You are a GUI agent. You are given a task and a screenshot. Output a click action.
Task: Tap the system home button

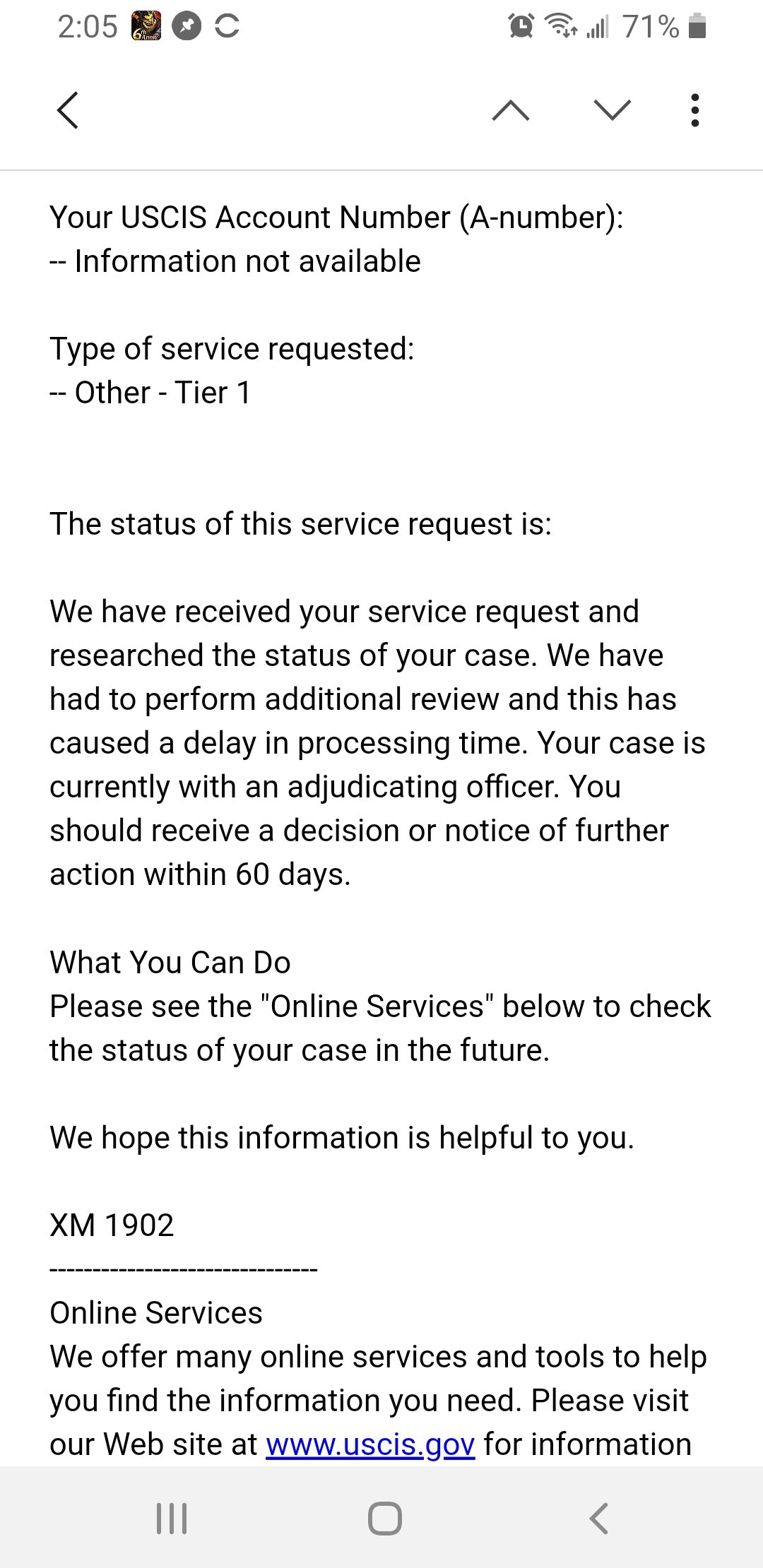pyautogui.click(x=385, y=1518)
